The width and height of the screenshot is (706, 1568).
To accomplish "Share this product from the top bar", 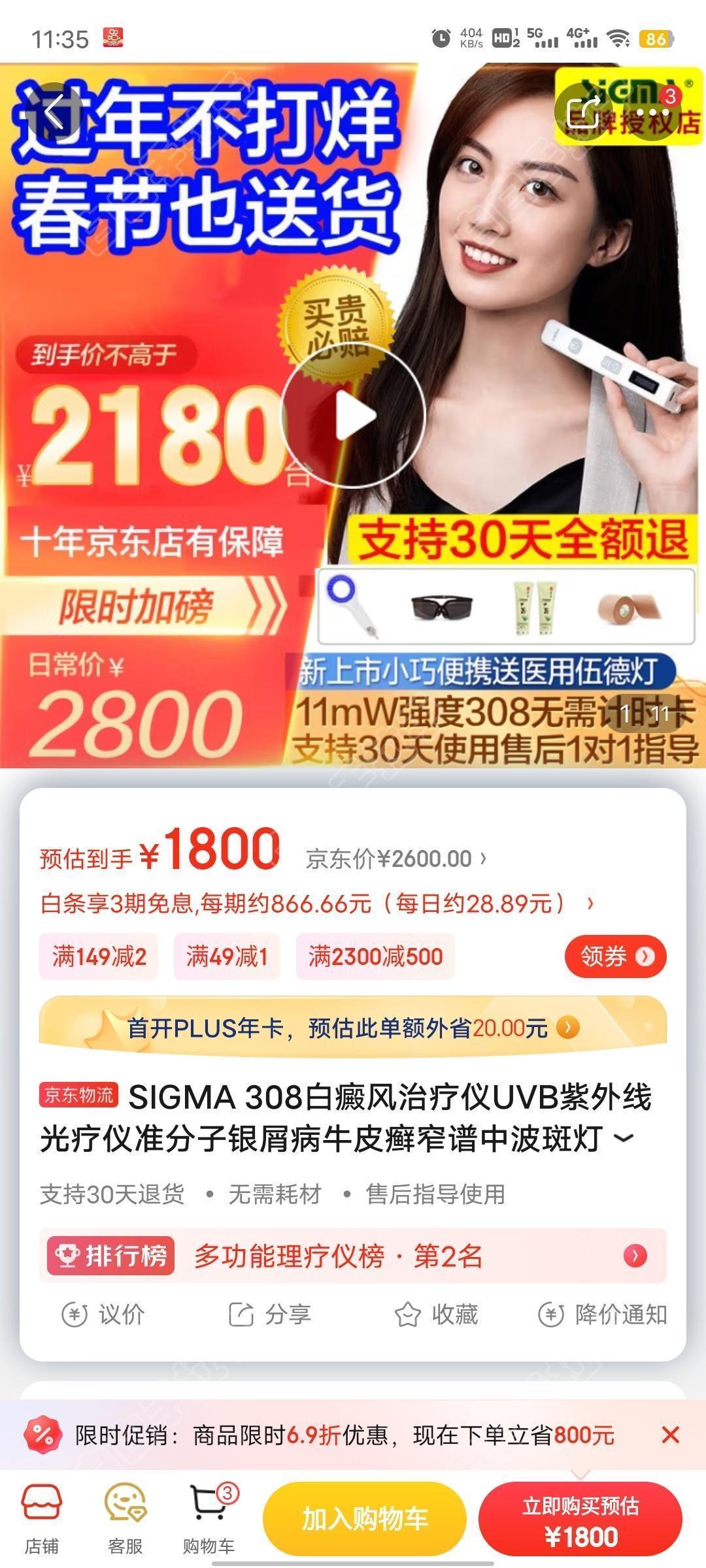I will [x=582, y=112].
